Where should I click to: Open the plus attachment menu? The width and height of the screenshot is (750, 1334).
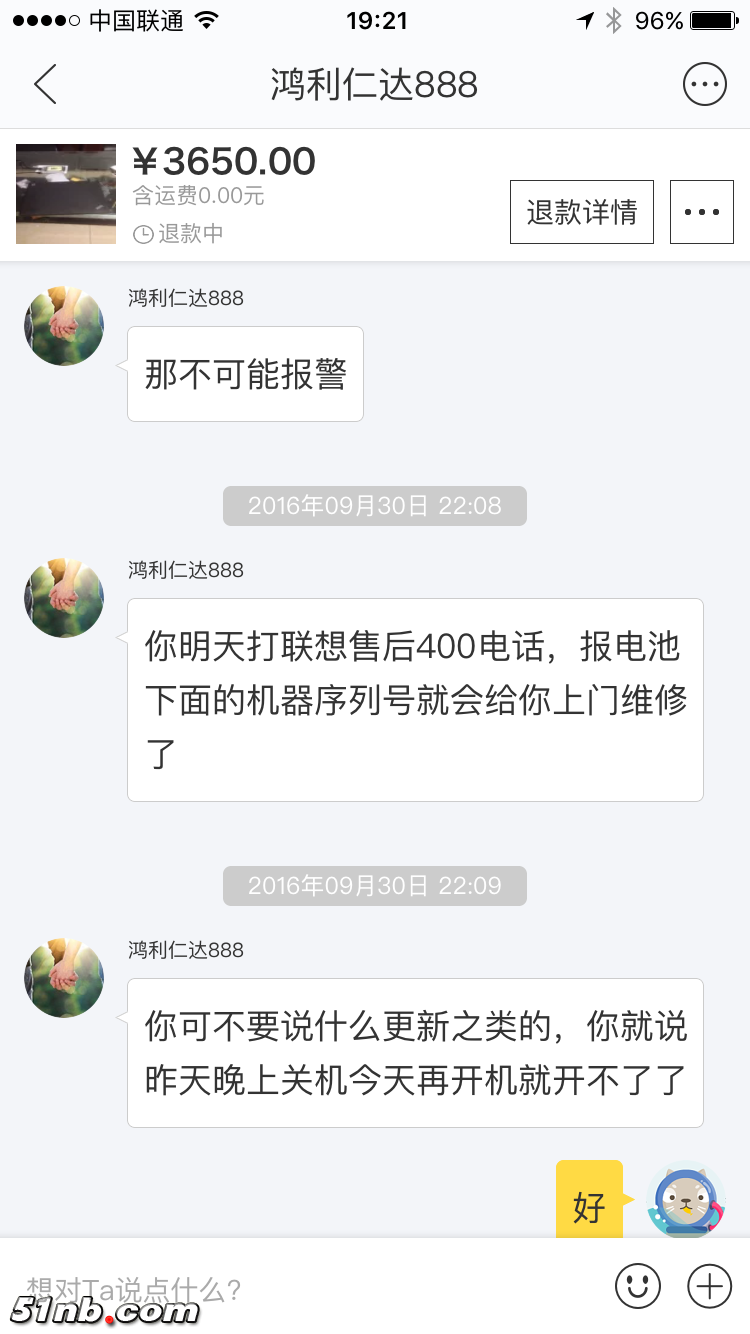[x=710, y=1285]
